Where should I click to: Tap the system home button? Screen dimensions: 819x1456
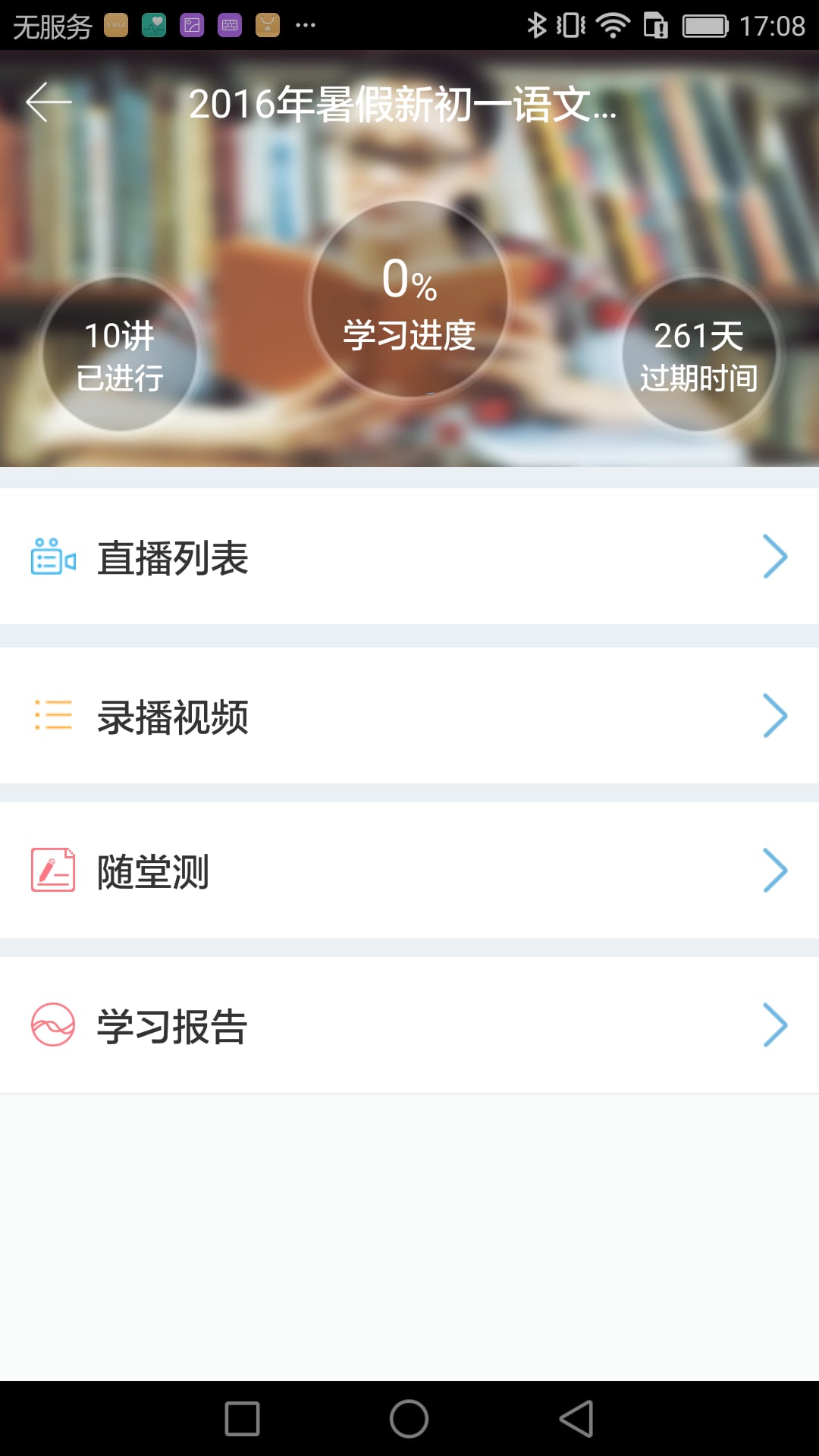[x=409, y=1418]
